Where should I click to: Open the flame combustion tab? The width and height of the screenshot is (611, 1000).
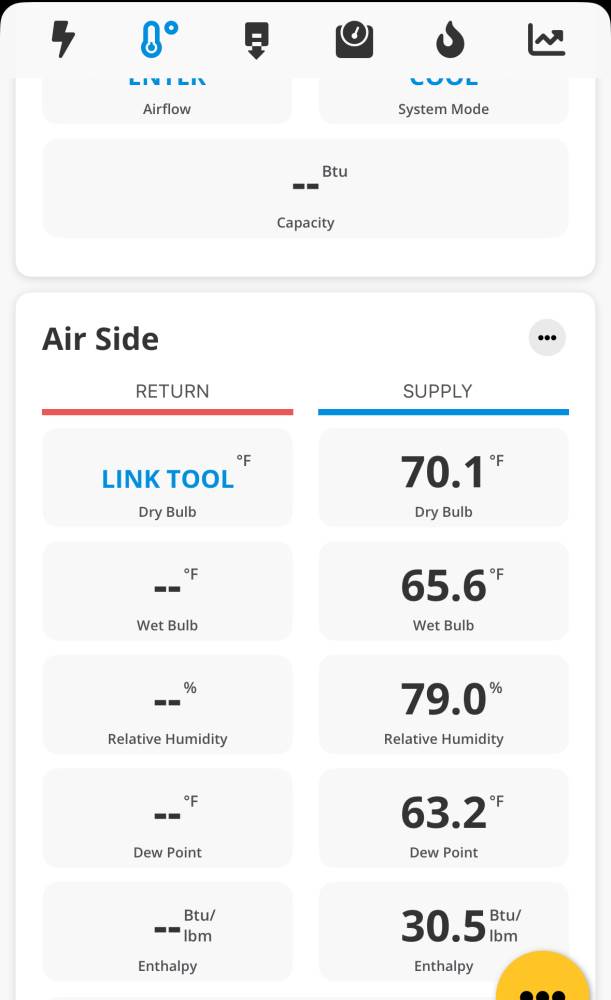pos(450,40)
